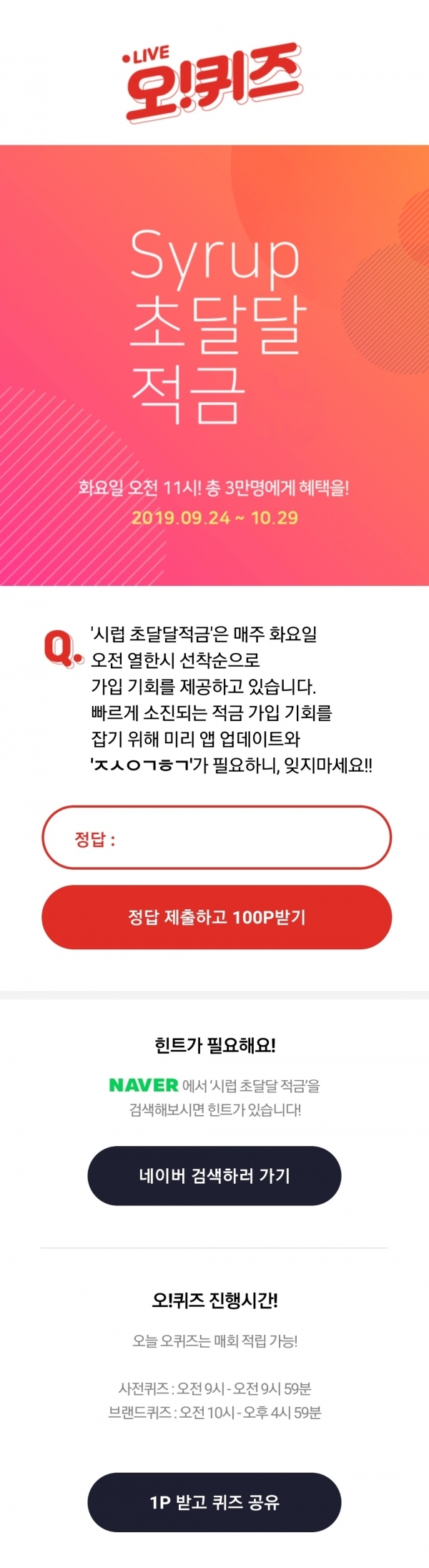
Task: Open 네이버 검색하러 가기 for a hint
Action: [x=214, y=1175]
